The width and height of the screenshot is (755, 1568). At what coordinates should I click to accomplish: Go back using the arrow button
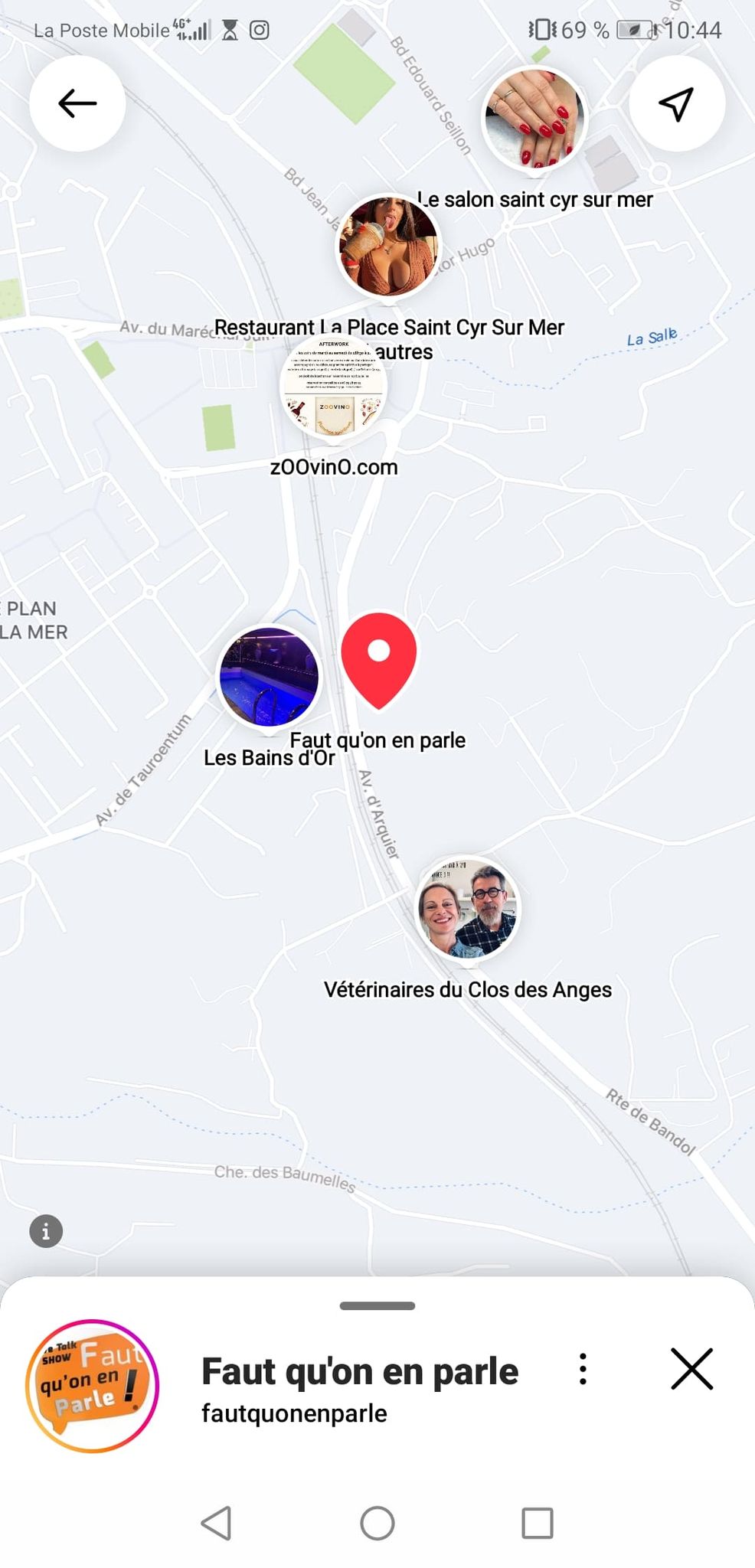click(77, 103)
